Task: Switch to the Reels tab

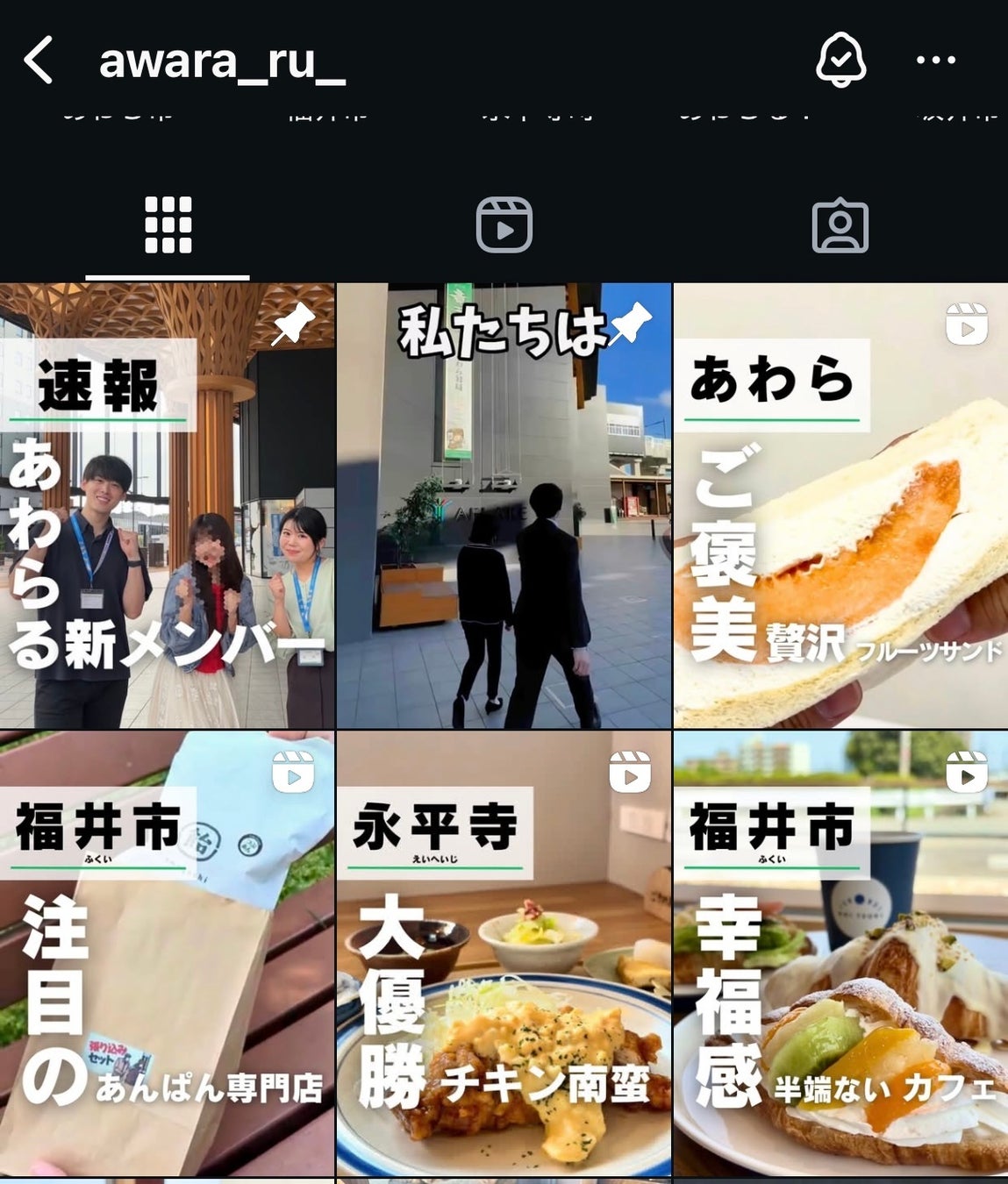Action: click(x=504, y=225)
